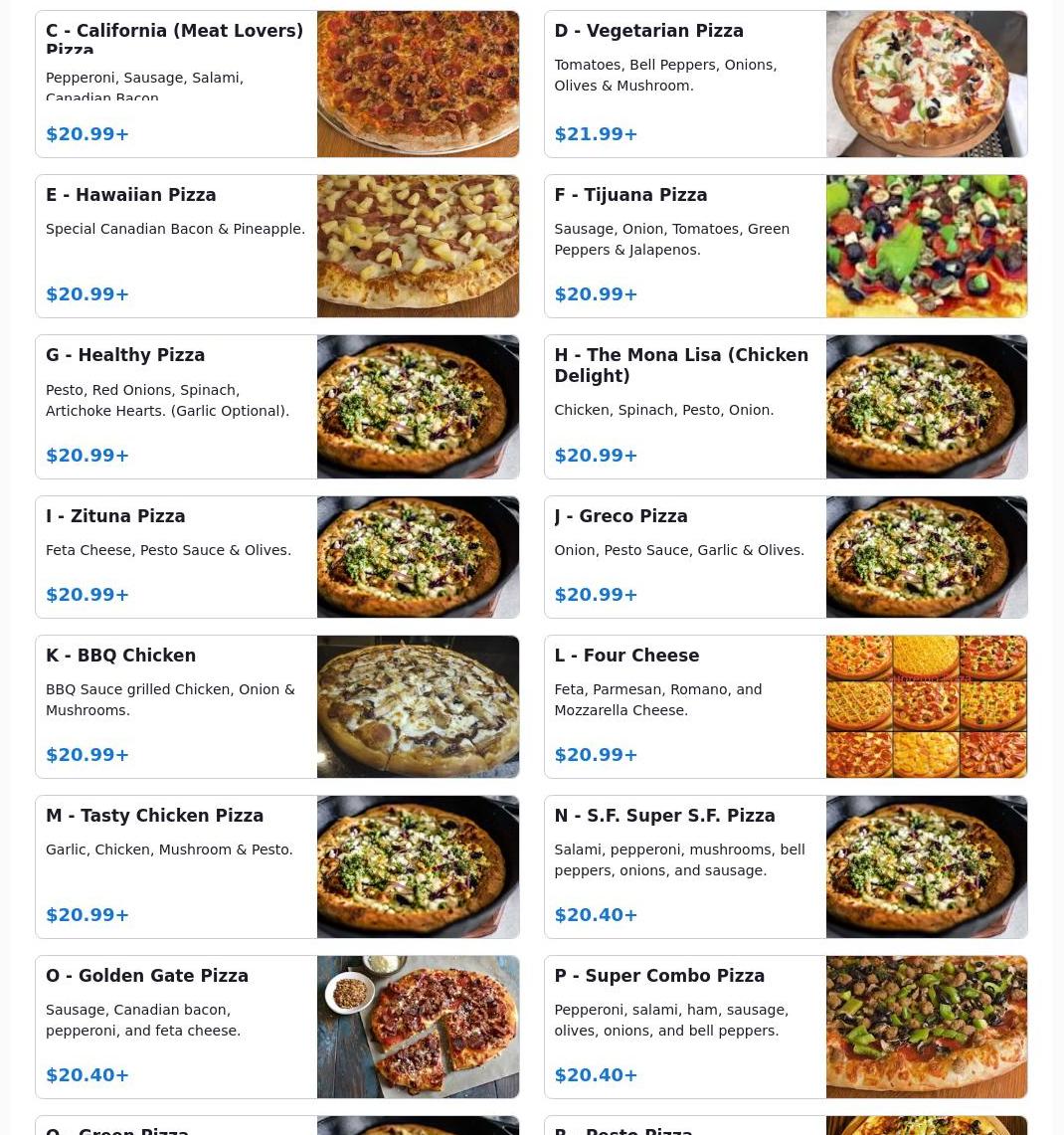Open the Zituna Pizza item
Screen dimensions: 1064x1135
pyautogui.click(x=276, y=557)
